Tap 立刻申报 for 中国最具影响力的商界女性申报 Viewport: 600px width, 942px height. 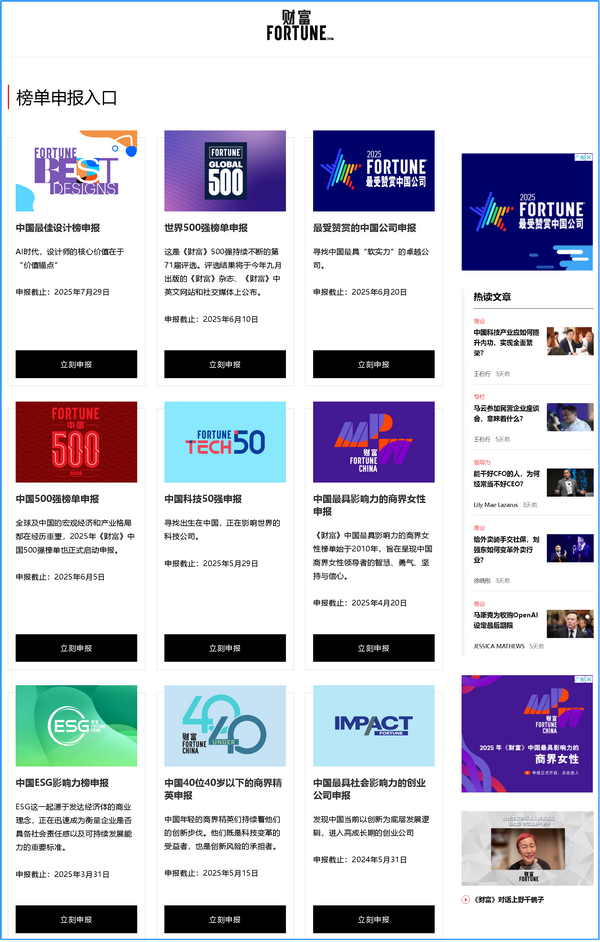[374, 648]
